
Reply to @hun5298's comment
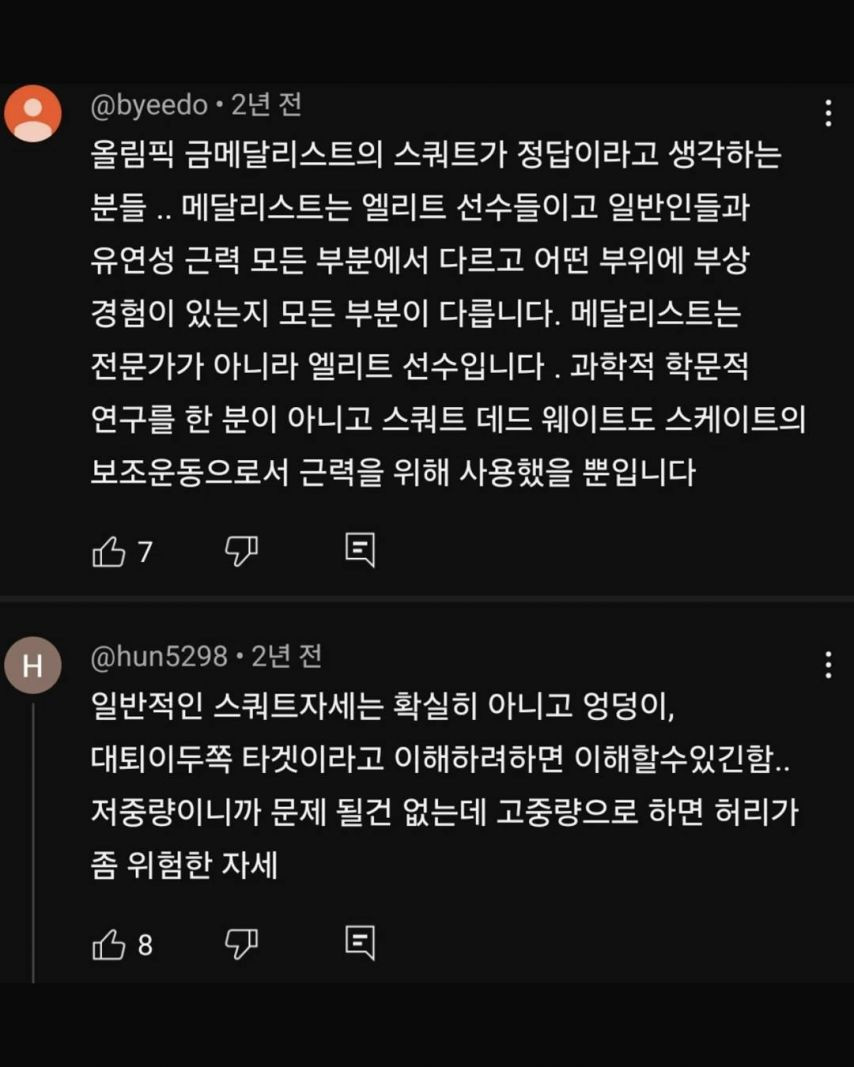point(360,943)
